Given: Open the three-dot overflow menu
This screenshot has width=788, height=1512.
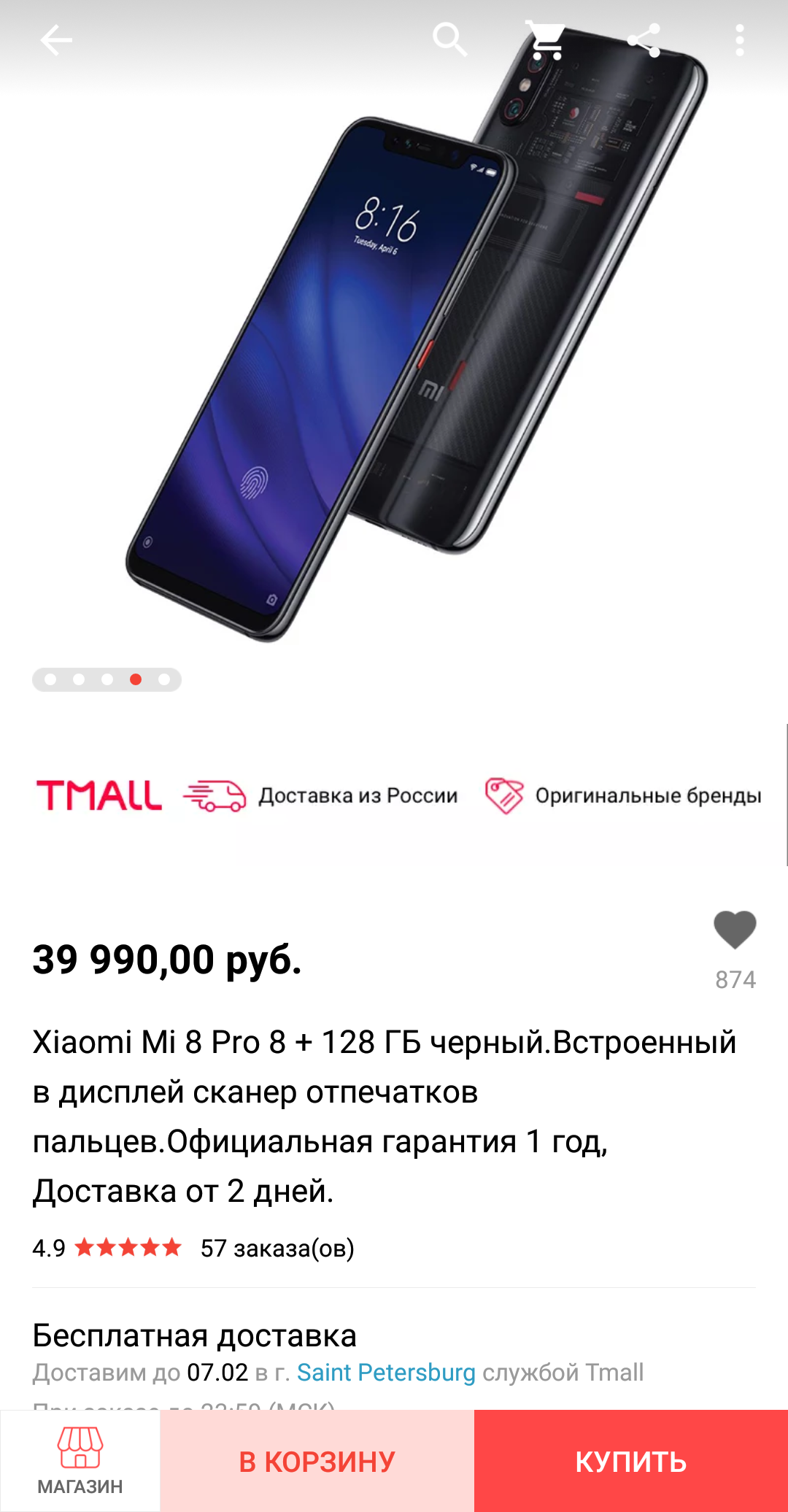Looking at the screenshot, I should [740, 40].
